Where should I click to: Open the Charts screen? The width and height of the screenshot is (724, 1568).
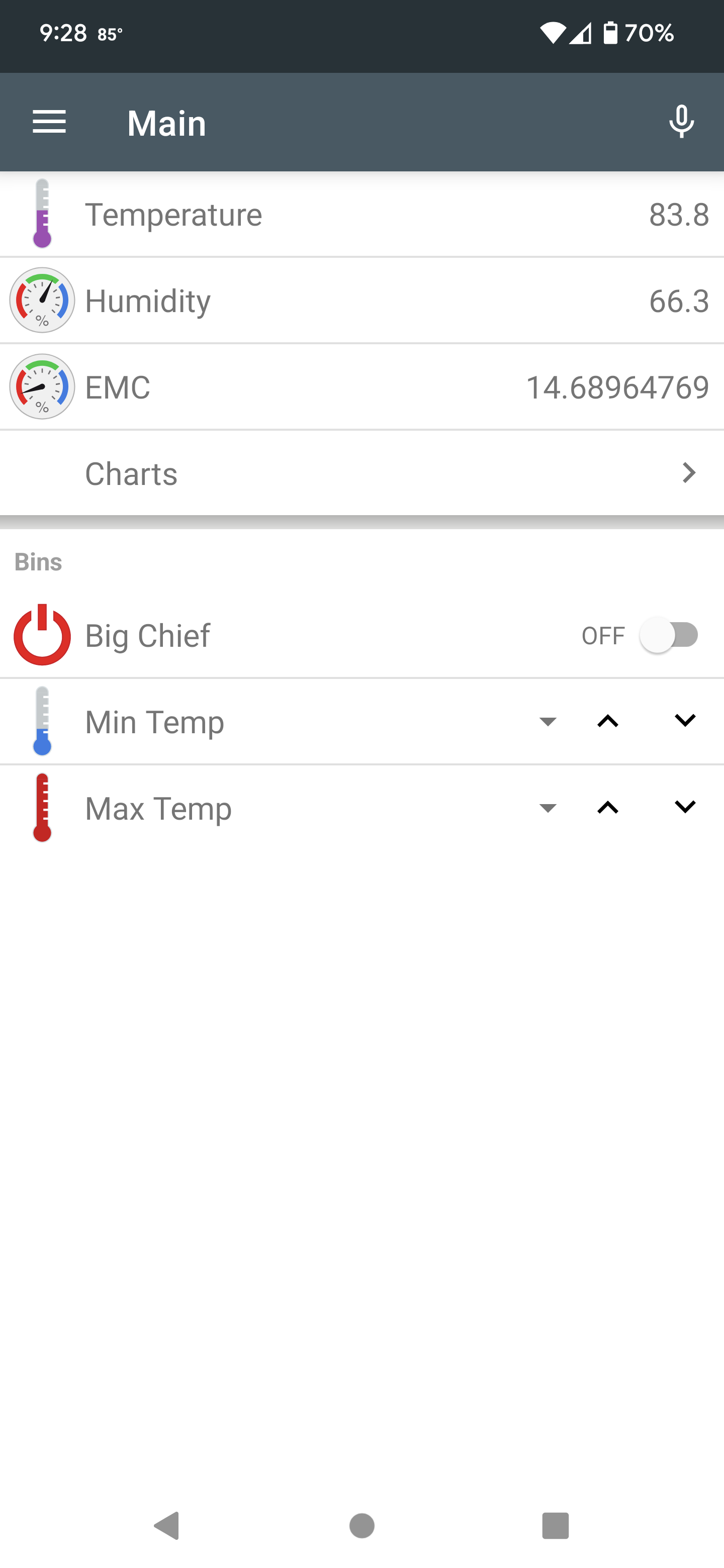pos(131,473)
